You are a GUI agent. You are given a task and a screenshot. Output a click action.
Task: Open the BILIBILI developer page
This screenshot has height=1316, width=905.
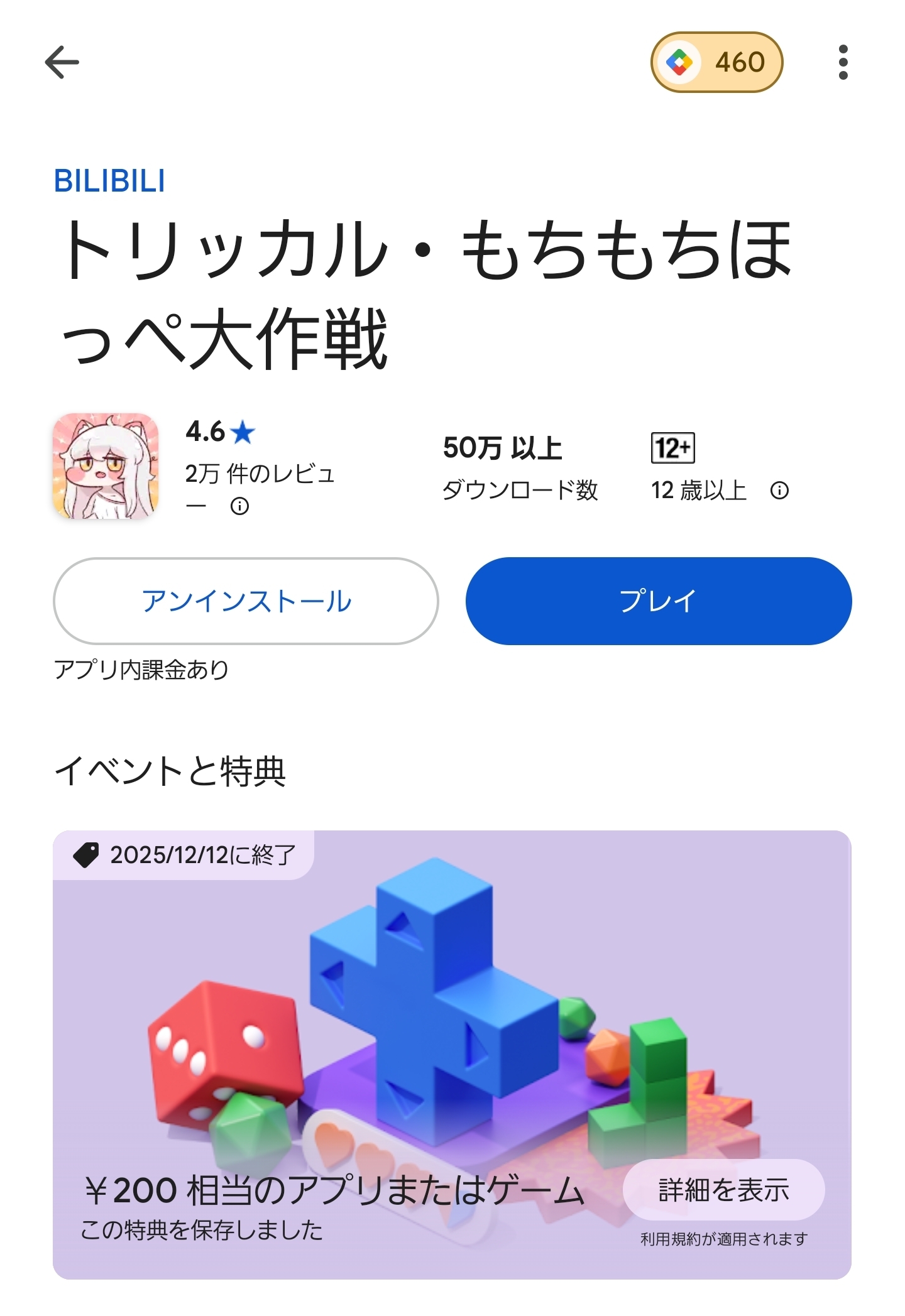[109, 182]
